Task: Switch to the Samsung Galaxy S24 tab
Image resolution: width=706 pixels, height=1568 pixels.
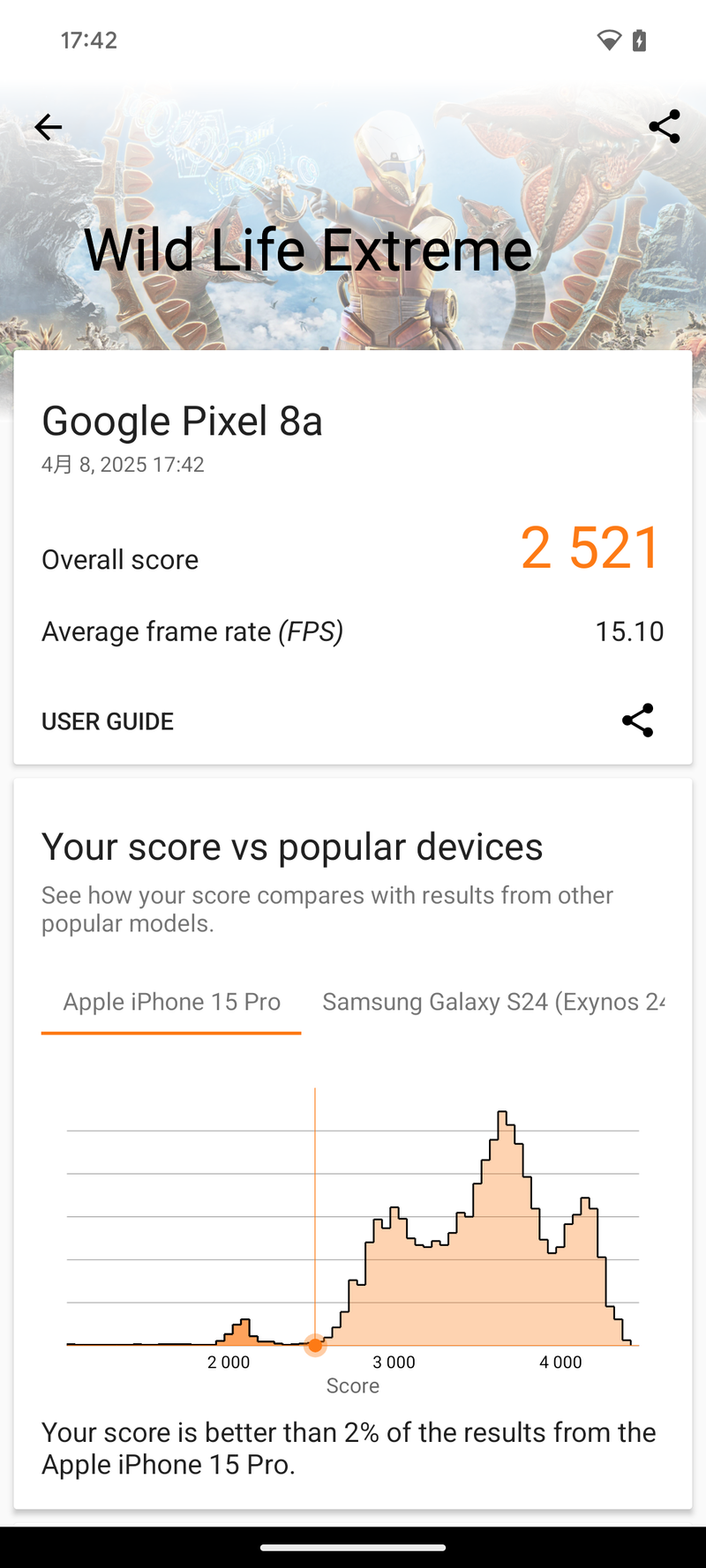Action: point(494,1002)
